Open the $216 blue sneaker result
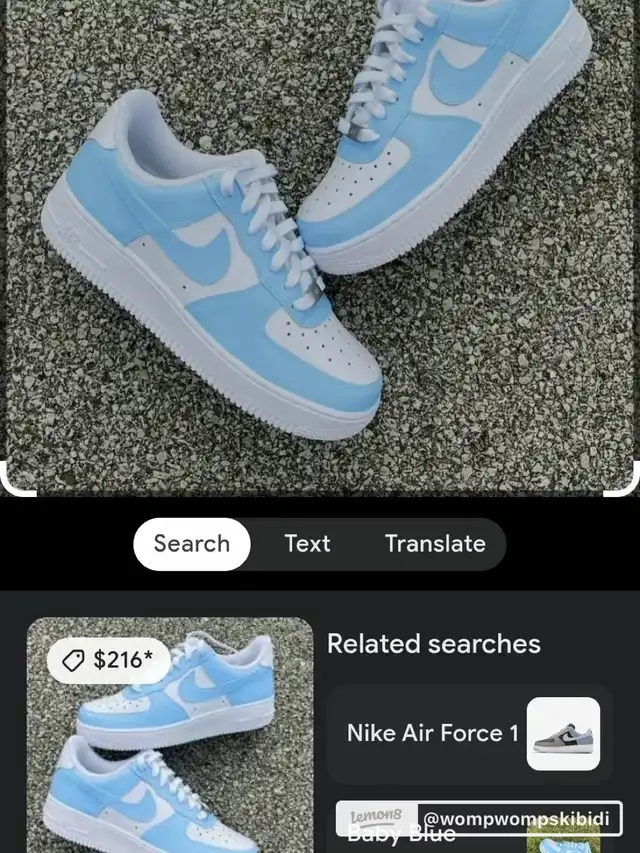The width and height of the screenshot is (640, 853). (x=170, y=740)
